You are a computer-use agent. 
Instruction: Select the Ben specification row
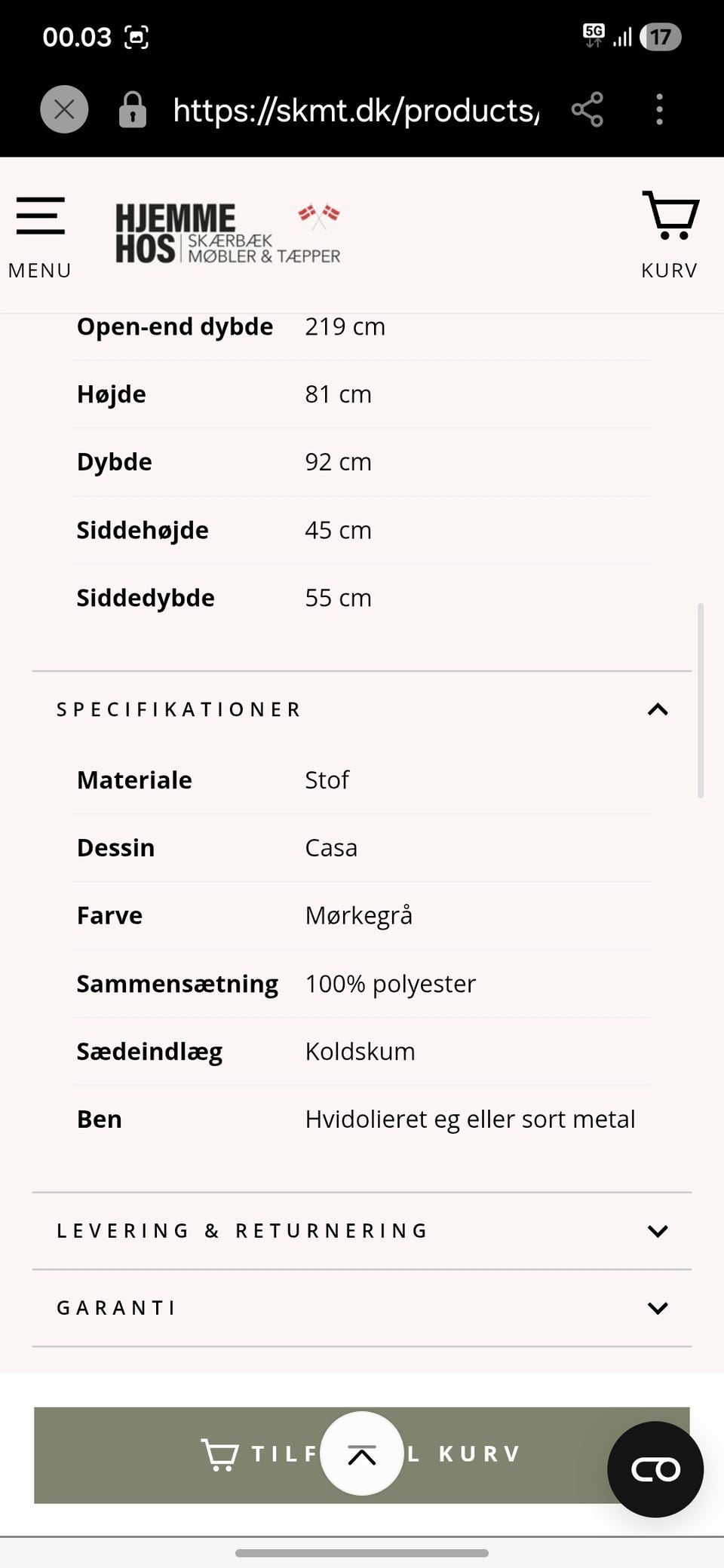pos(362,1119)
